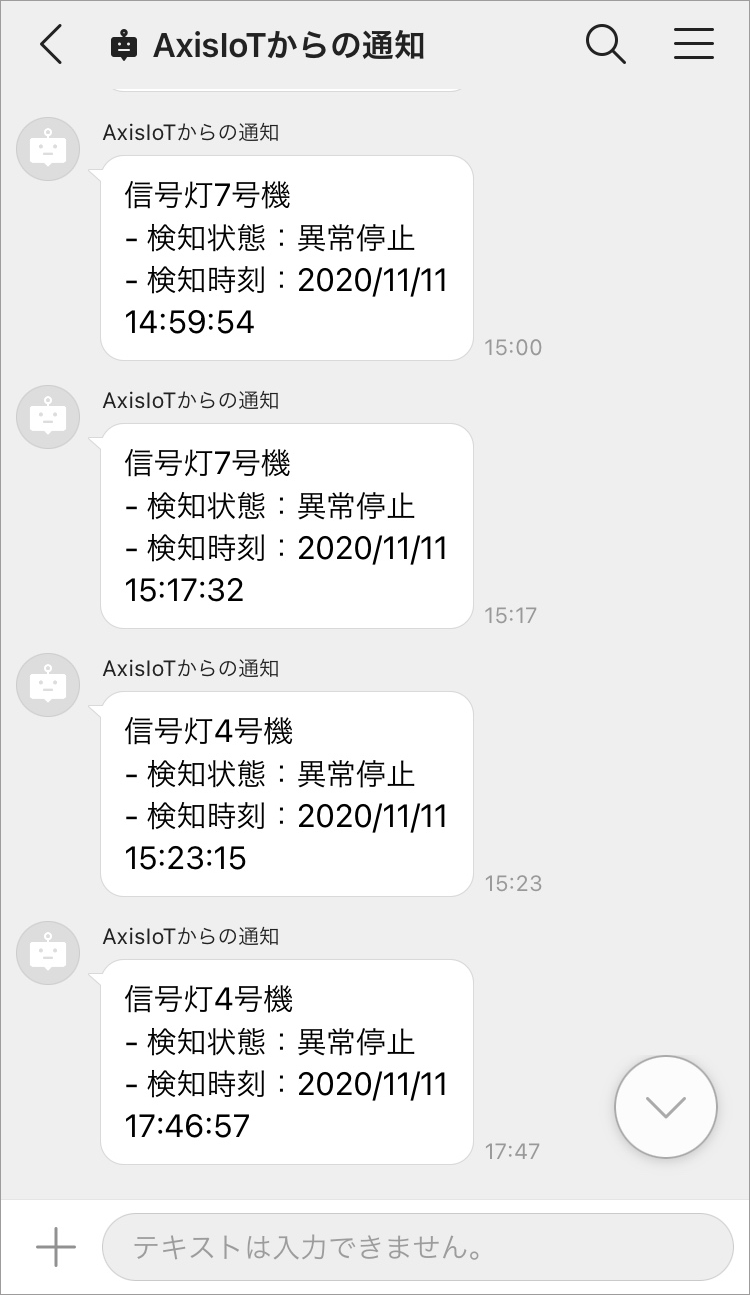
Task: Open AxisIoT avatar beside the 15:23 message
Action: (48, 685)
